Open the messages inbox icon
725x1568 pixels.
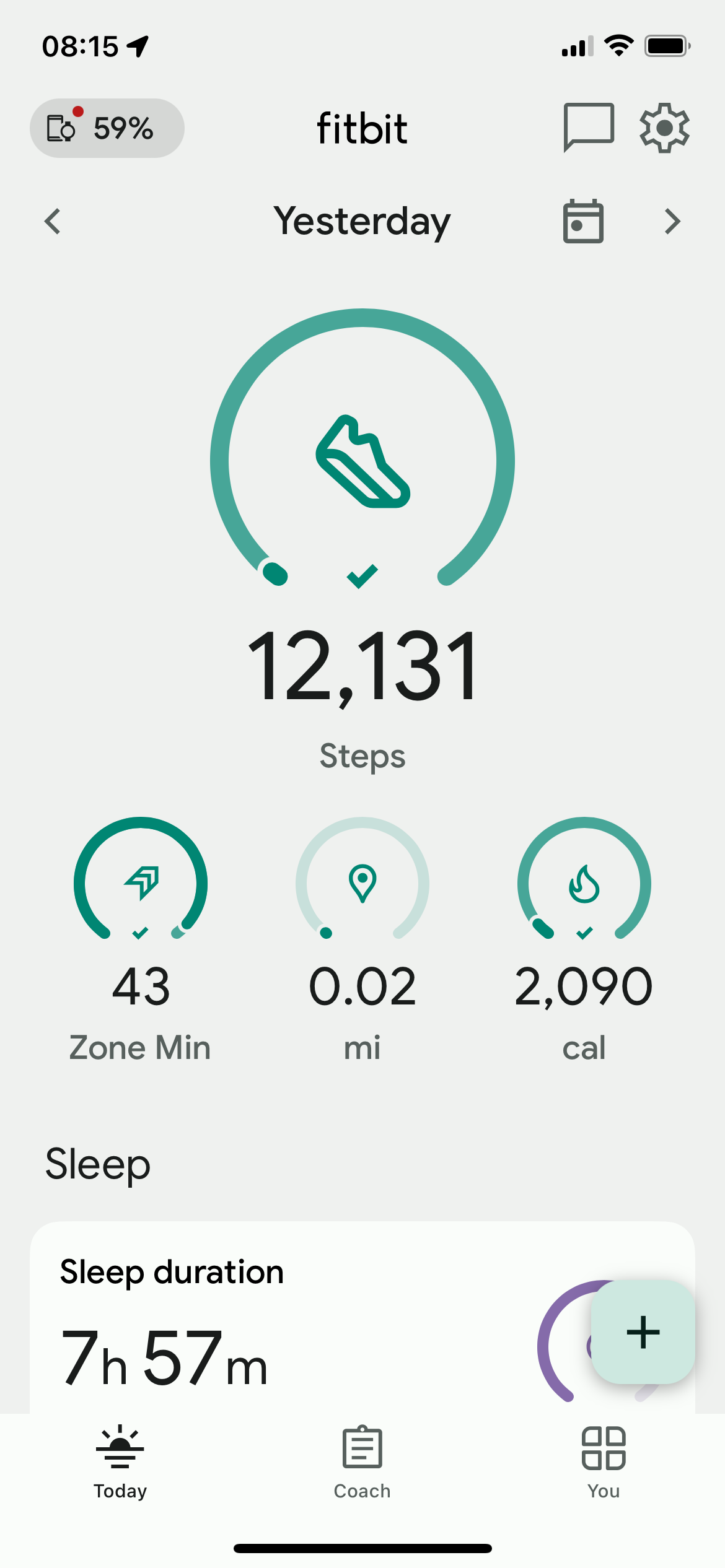(x=588, y=127)
